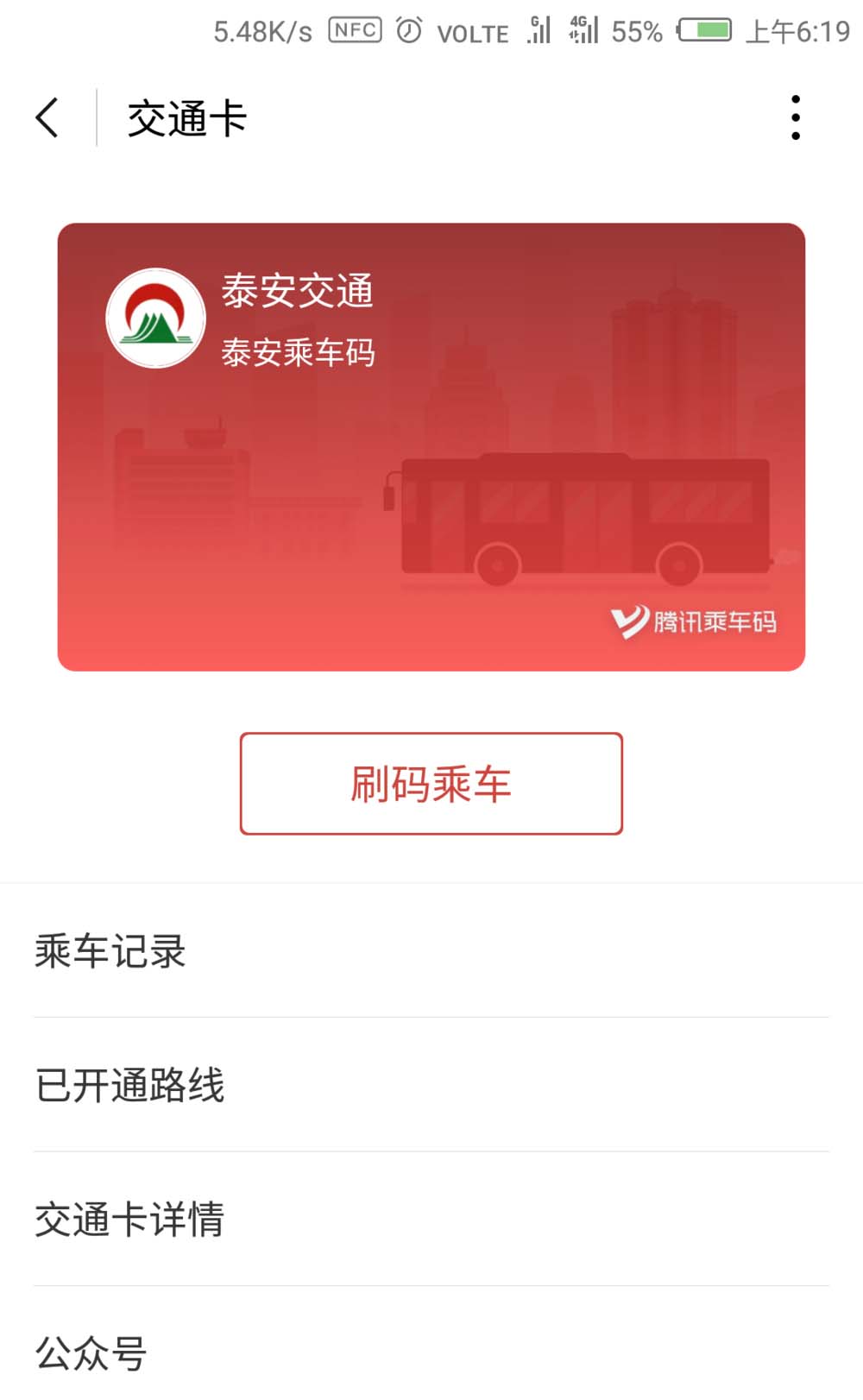Screen dimensions: 863x1400
Task: Go back from 交通卡 page
Action: tap(47, 118)
